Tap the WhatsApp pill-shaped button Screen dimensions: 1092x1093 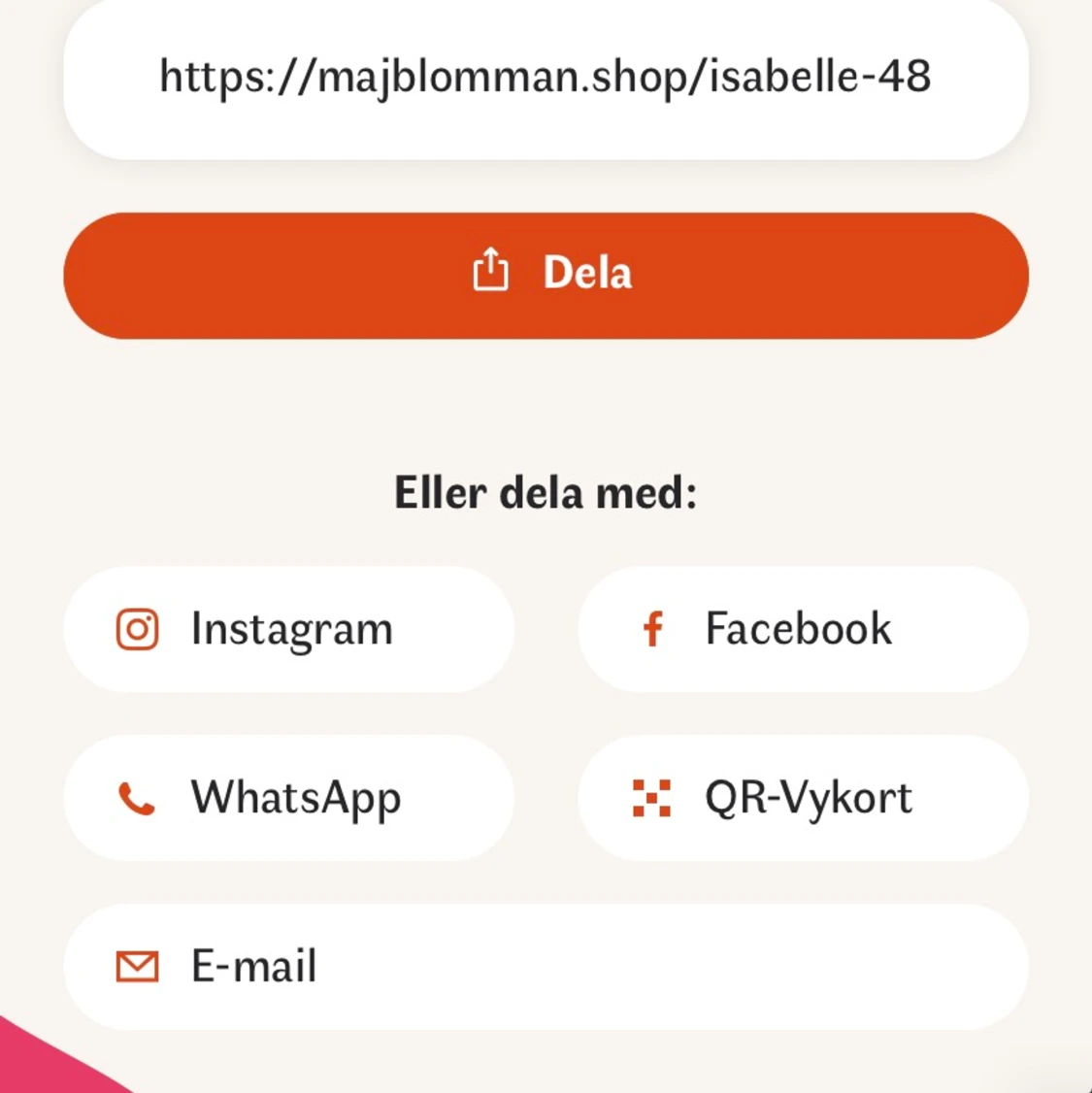[288, 798]
